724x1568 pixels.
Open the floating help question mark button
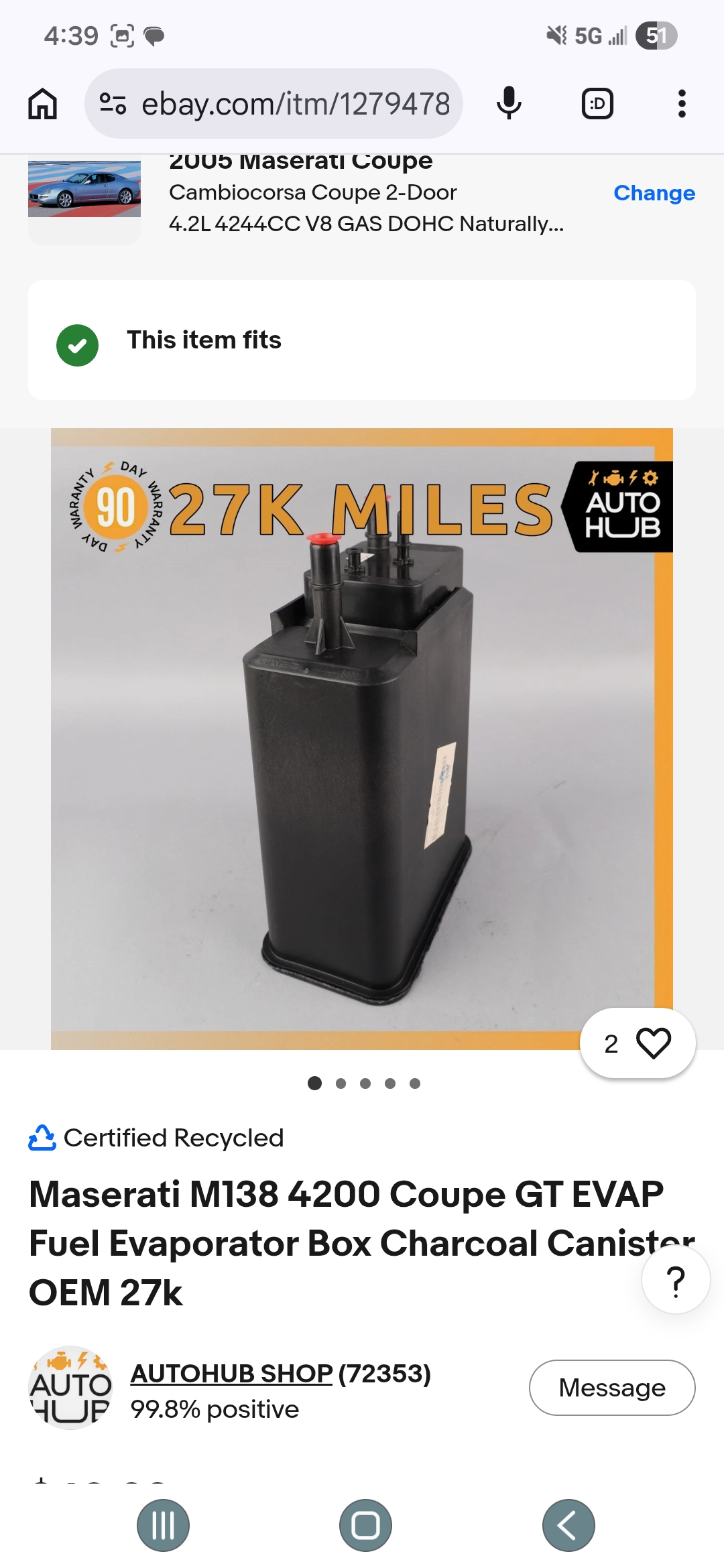676,1280
